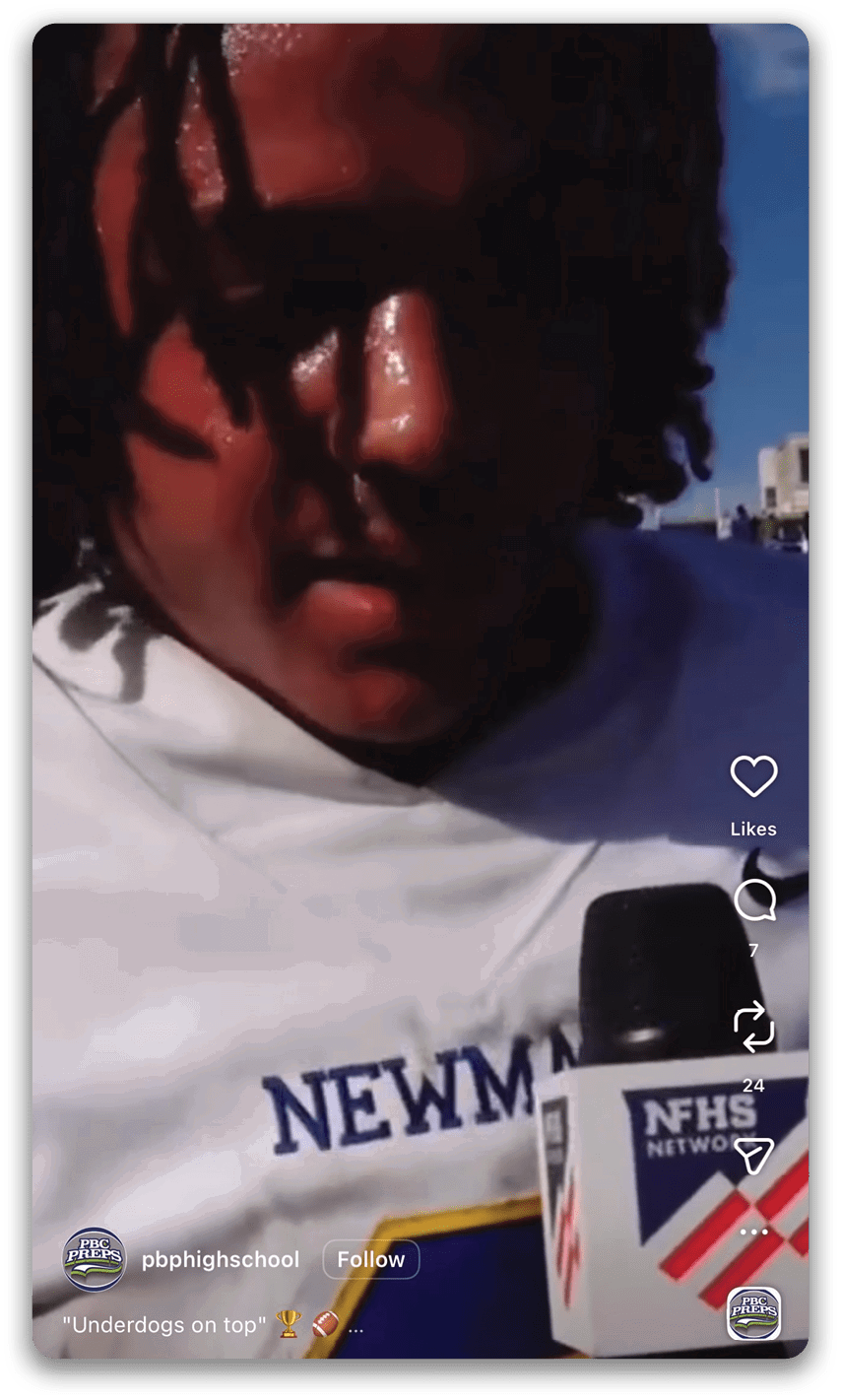Like this reel with the heart icon
This screenshot has height=1400, width=841.
tap(753, 777)
